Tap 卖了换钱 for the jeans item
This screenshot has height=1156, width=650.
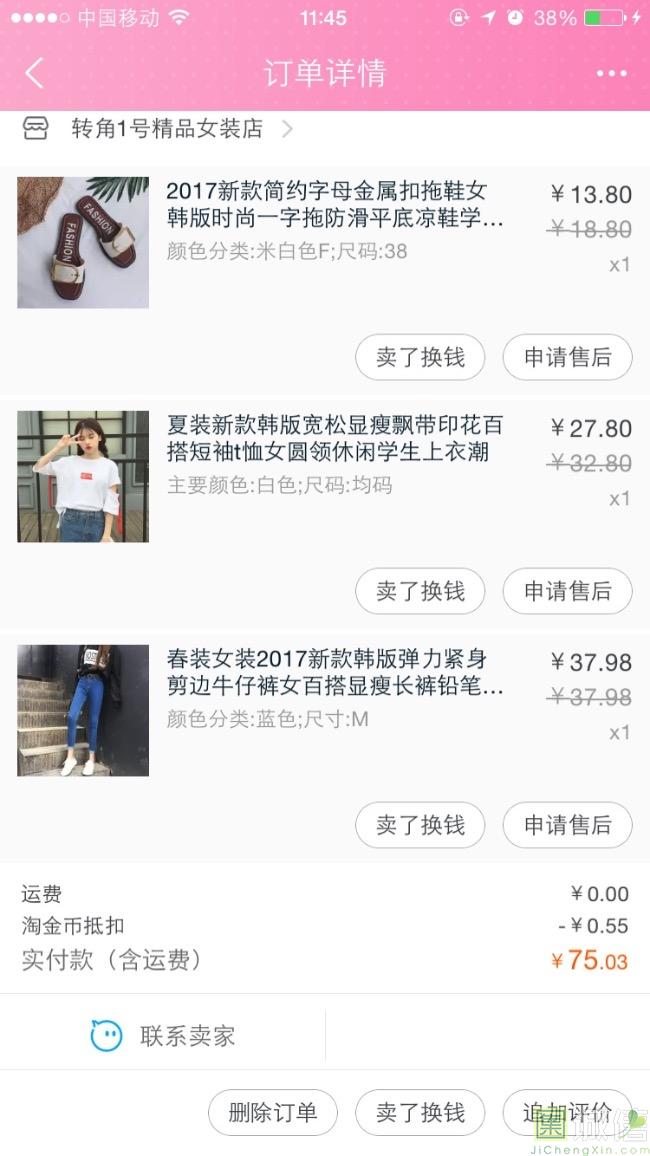420,825
